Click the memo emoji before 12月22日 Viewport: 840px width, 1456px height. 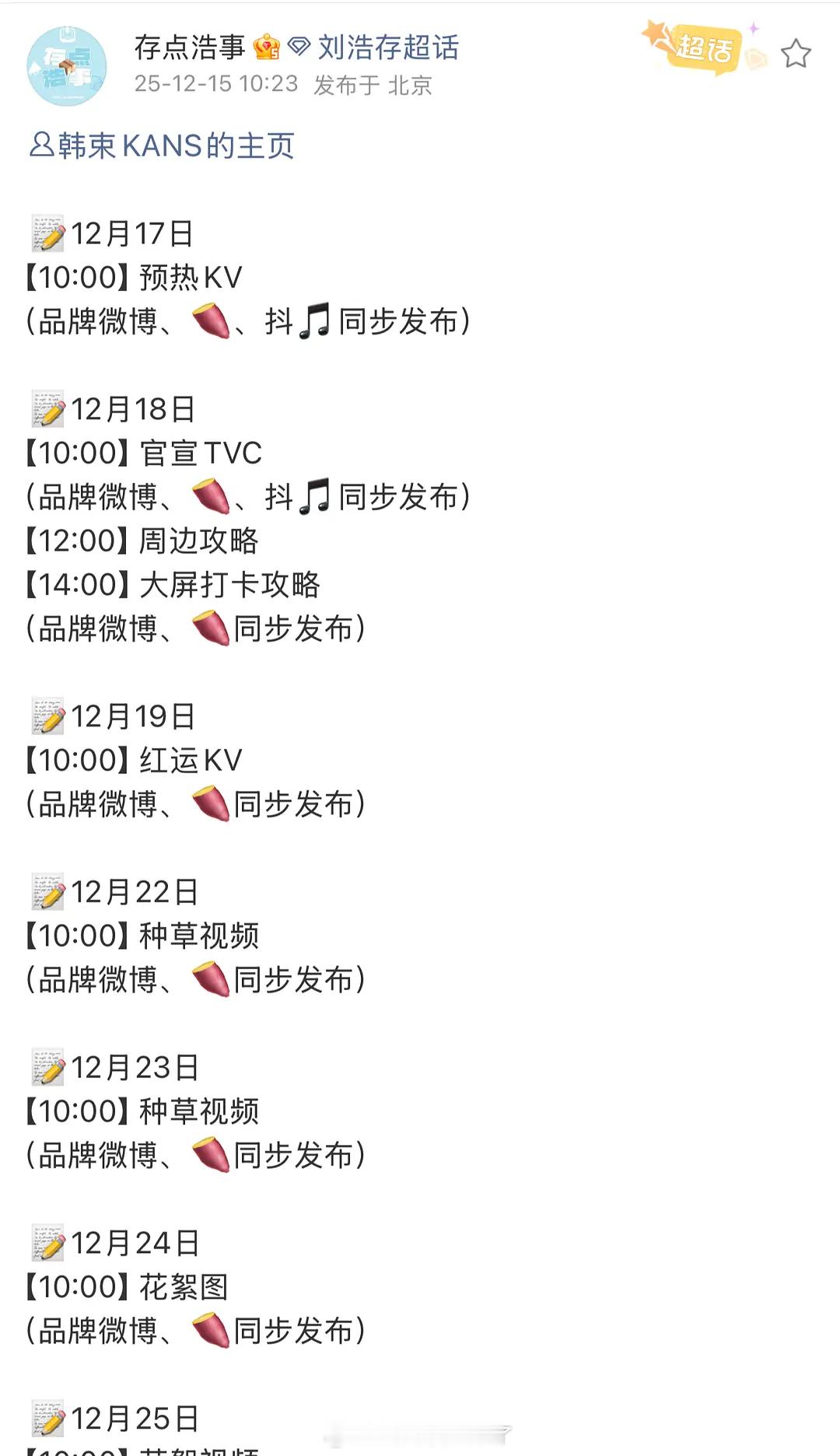point(48,892)
